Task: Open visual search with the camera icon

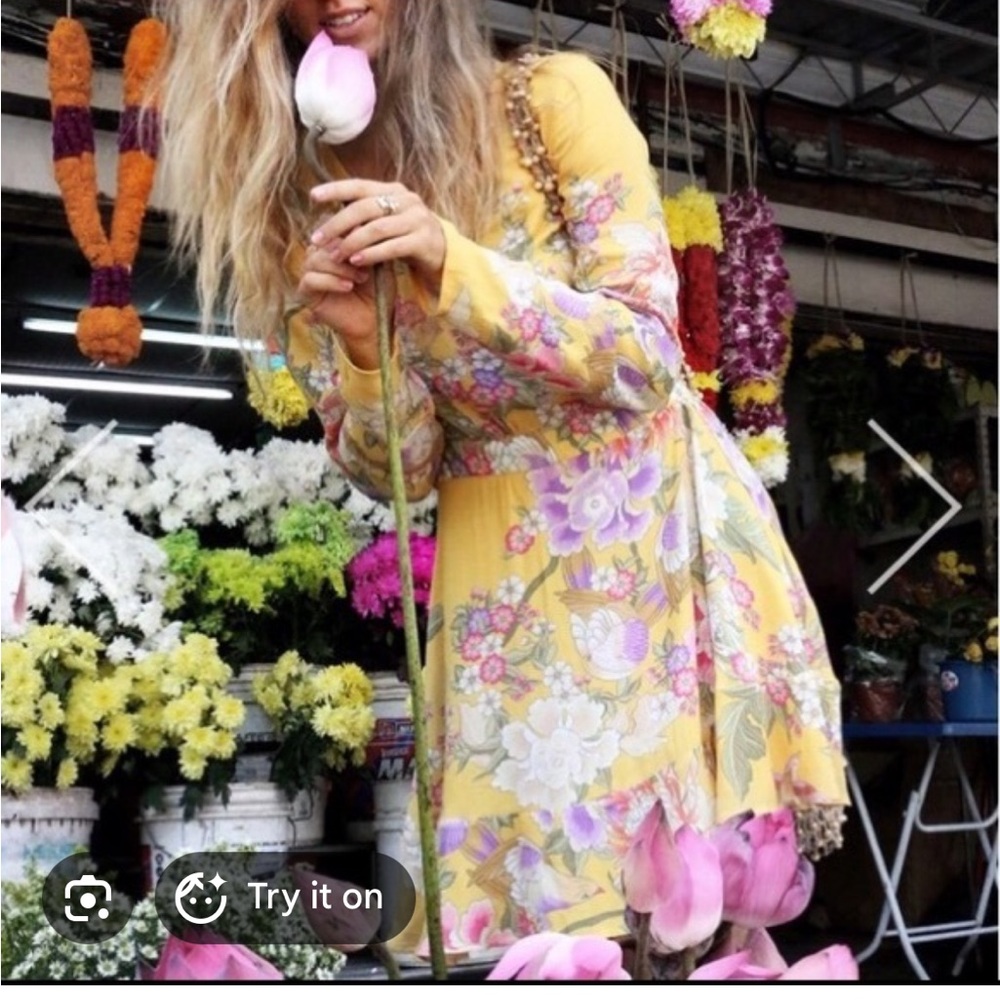Action: click(x=87, y=898)
